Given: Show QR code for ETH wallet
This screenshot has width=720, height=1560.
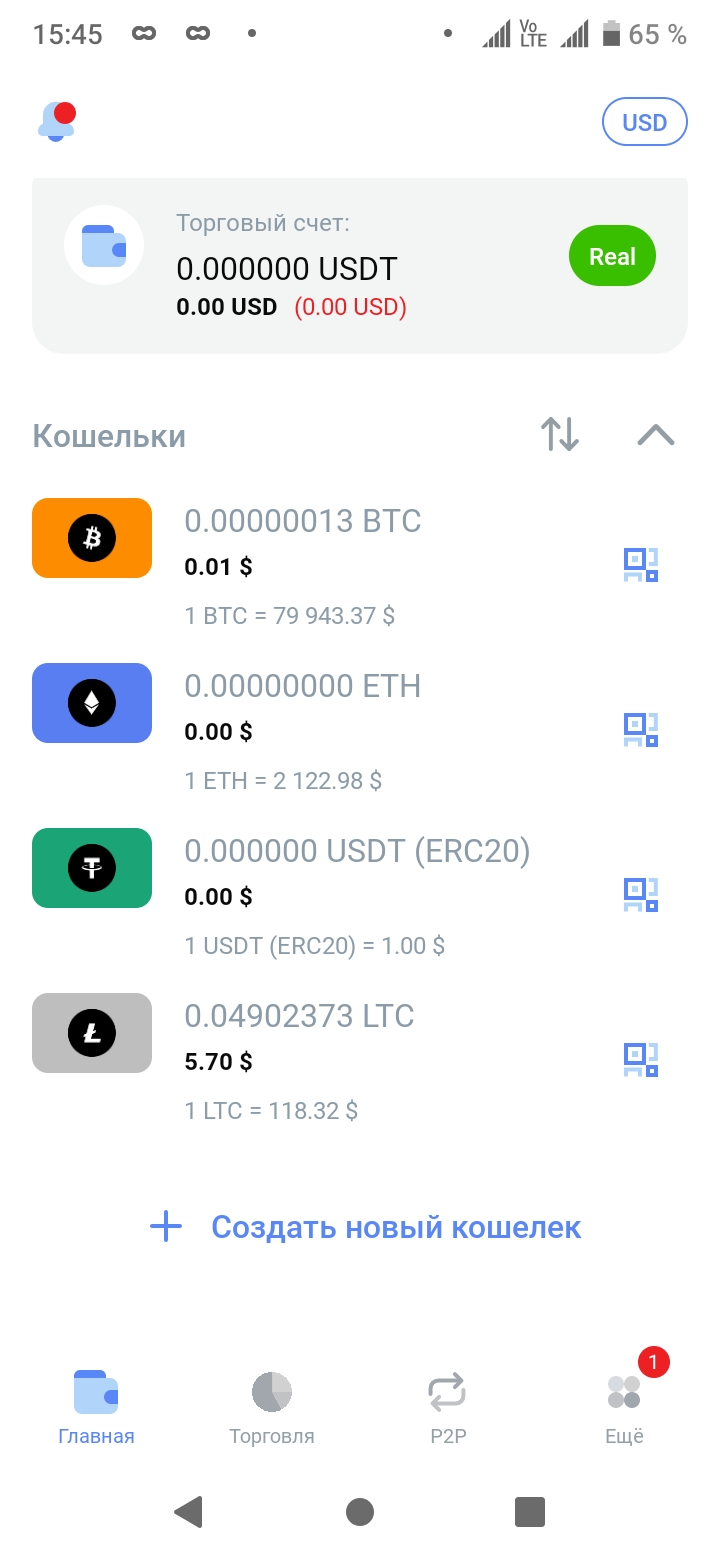Looking at the screenshot, I should pos(641,730).
